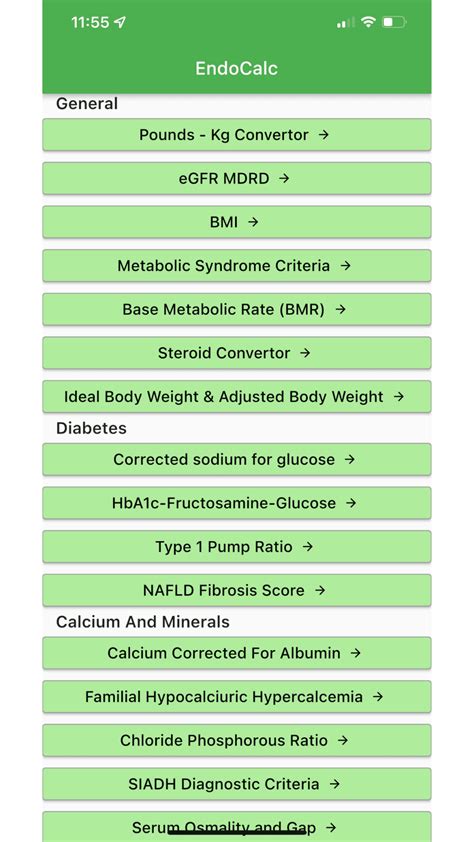Select HbA1c-Fructosamine-Glucose converter
This screenshot has width=474, height=842.
pos(237,503)
